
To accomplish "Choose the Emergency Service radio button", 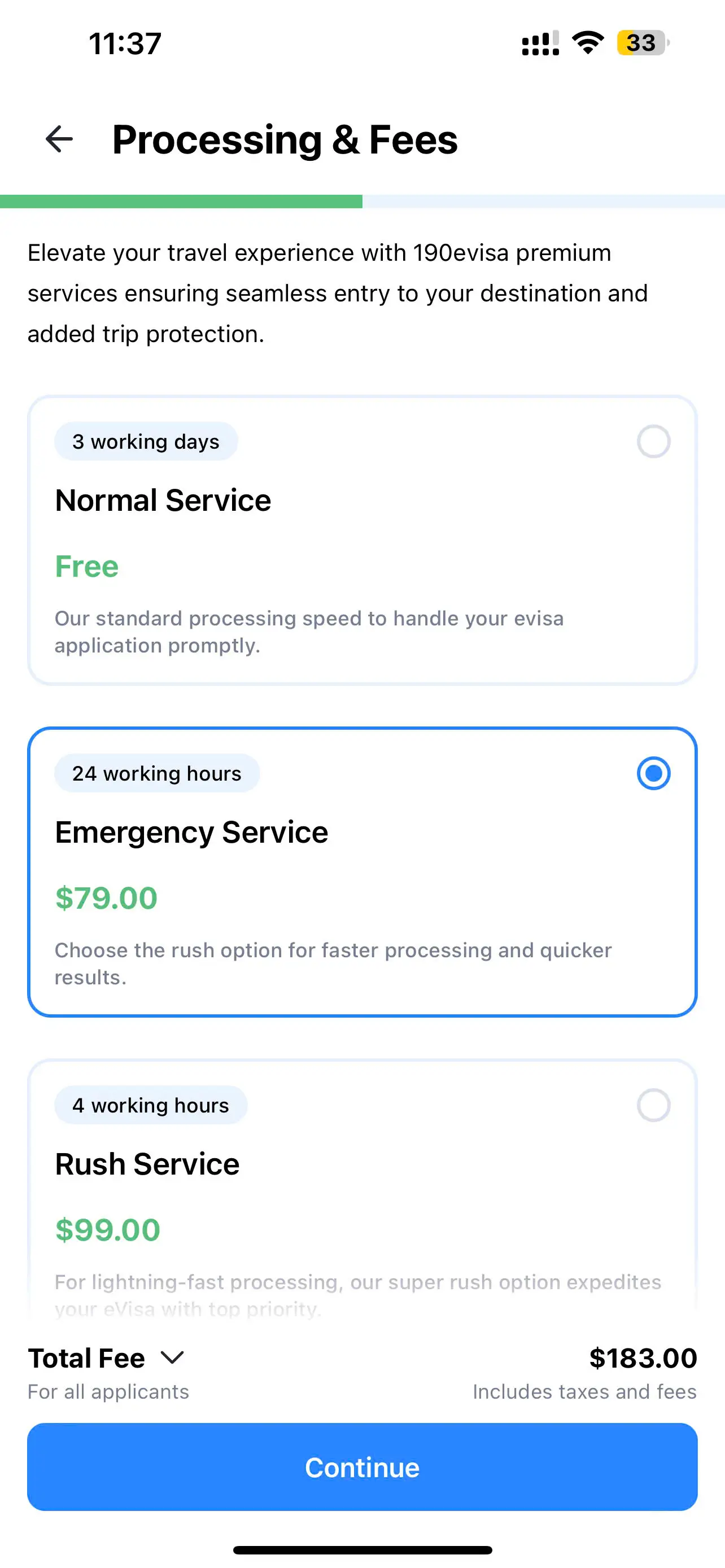I will 653,773.
